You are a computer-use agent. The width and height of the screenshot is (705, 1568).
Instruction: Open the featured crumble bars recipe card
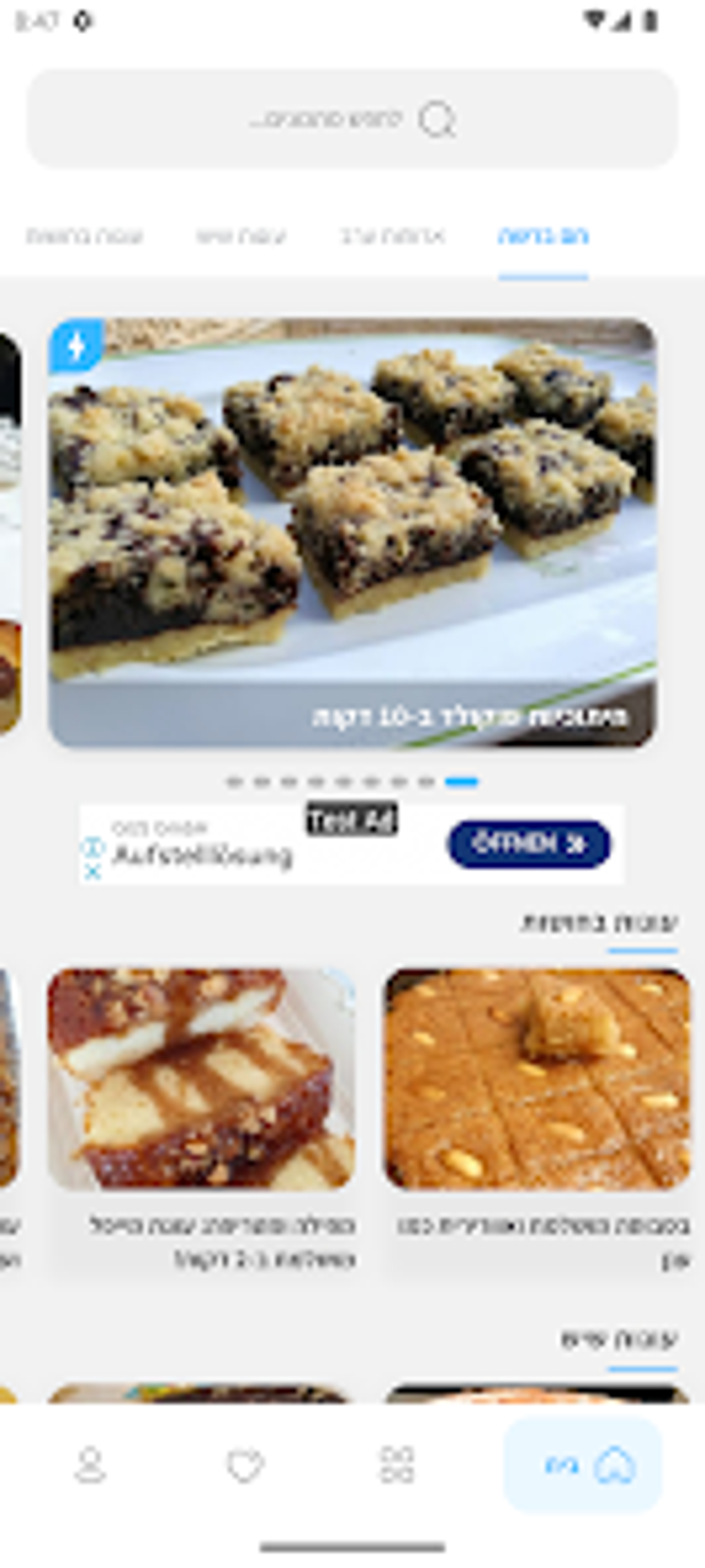[x=352, y=533]
